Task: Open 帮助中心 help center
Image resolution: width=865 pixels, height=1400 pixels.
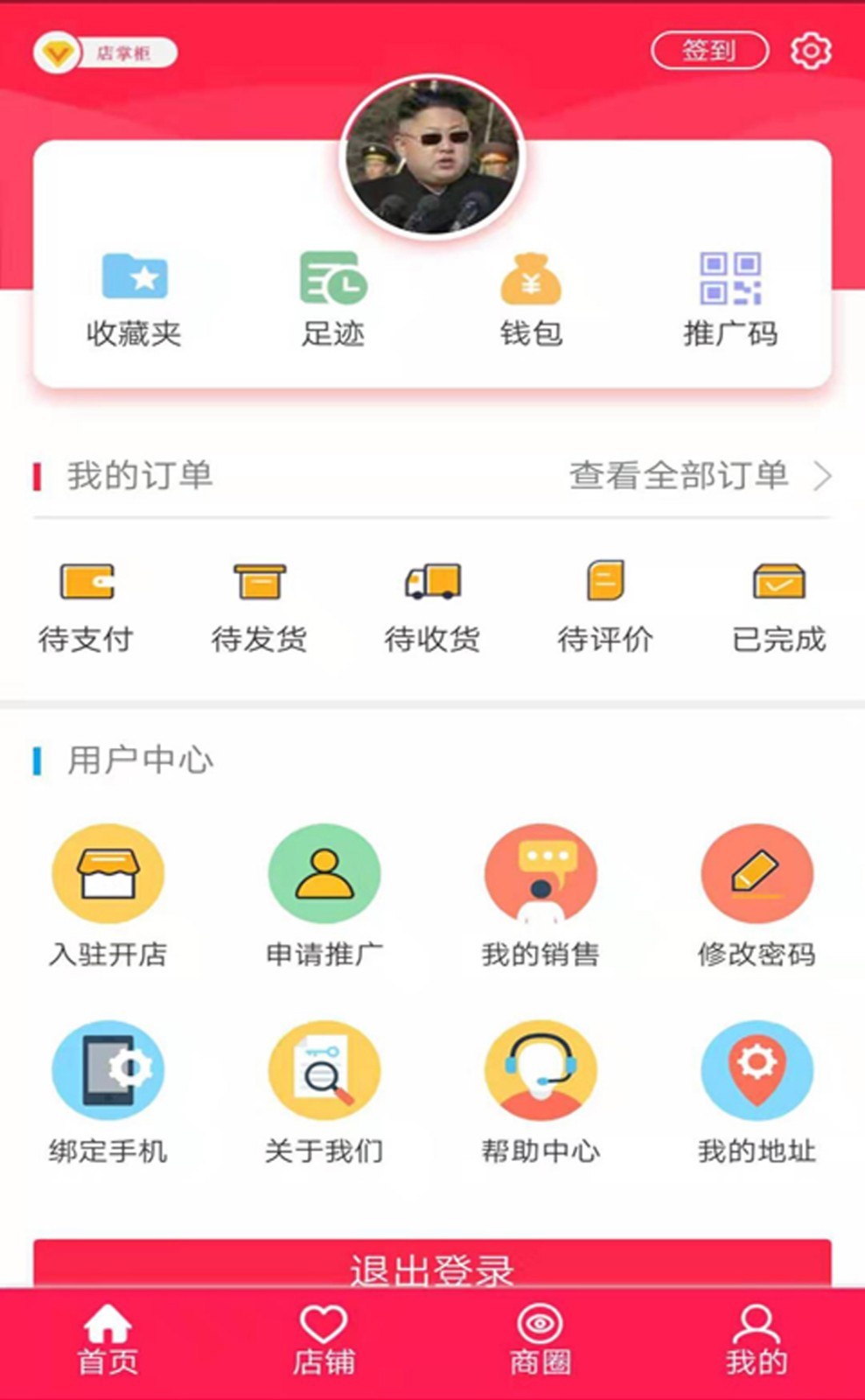Action: [541, 1091]
